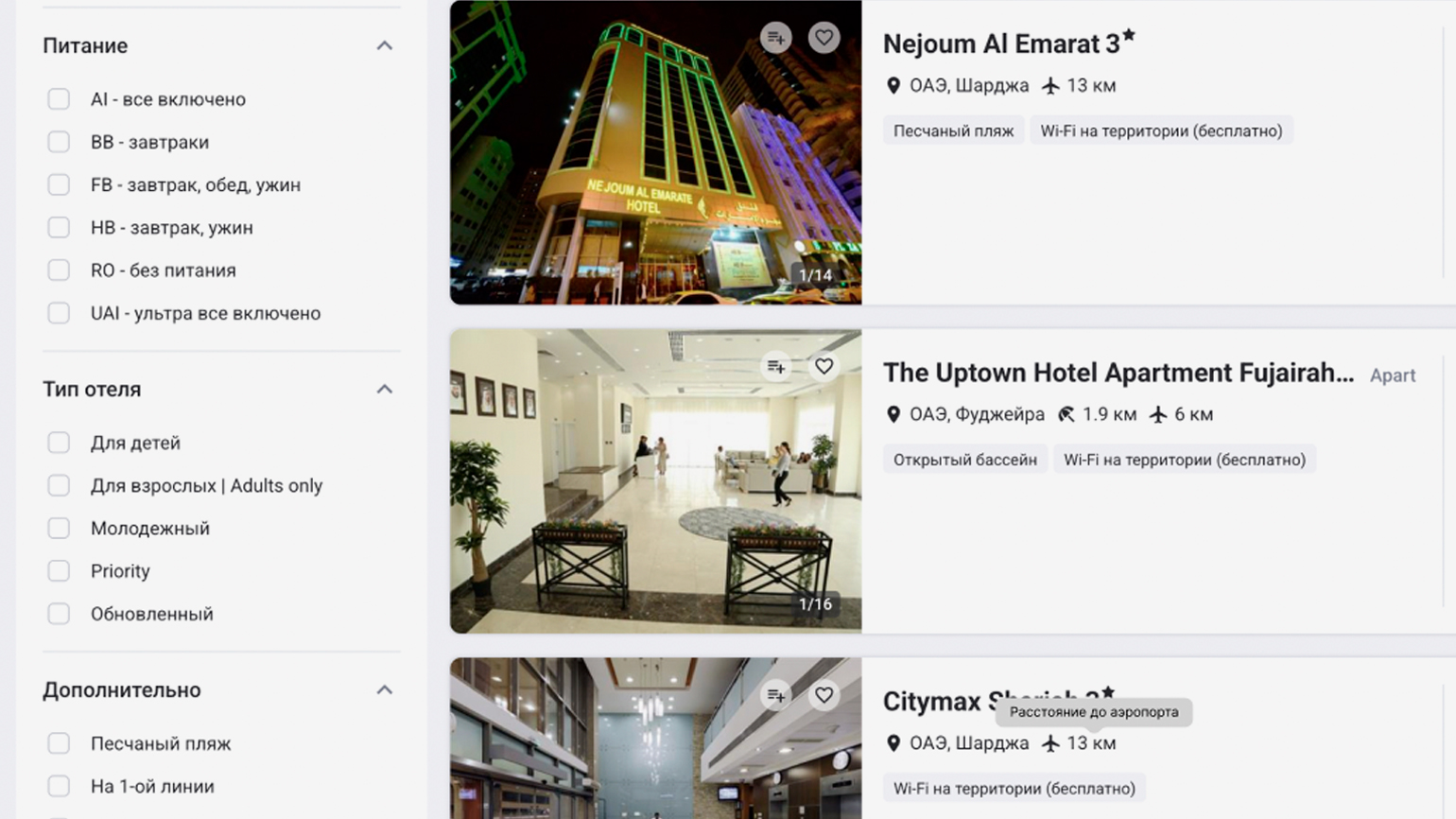Check the На 1-ой линии option

click(x=59, y=786)
